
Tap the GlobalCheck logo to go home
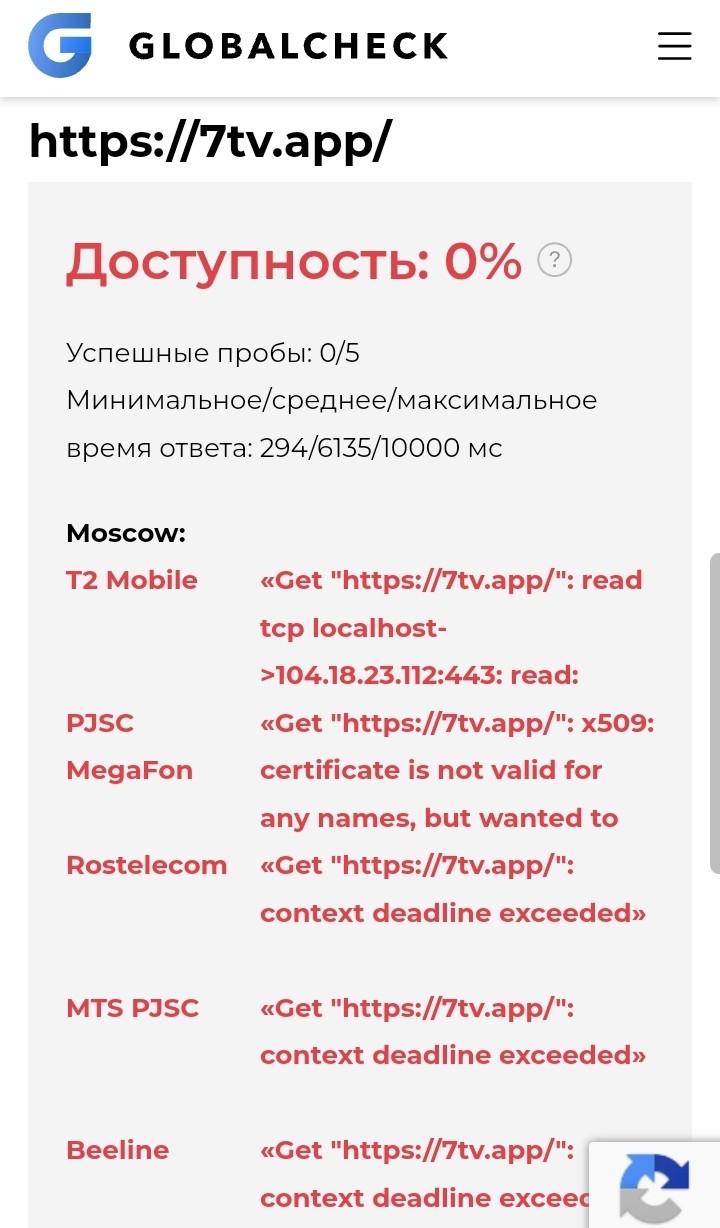238,46
